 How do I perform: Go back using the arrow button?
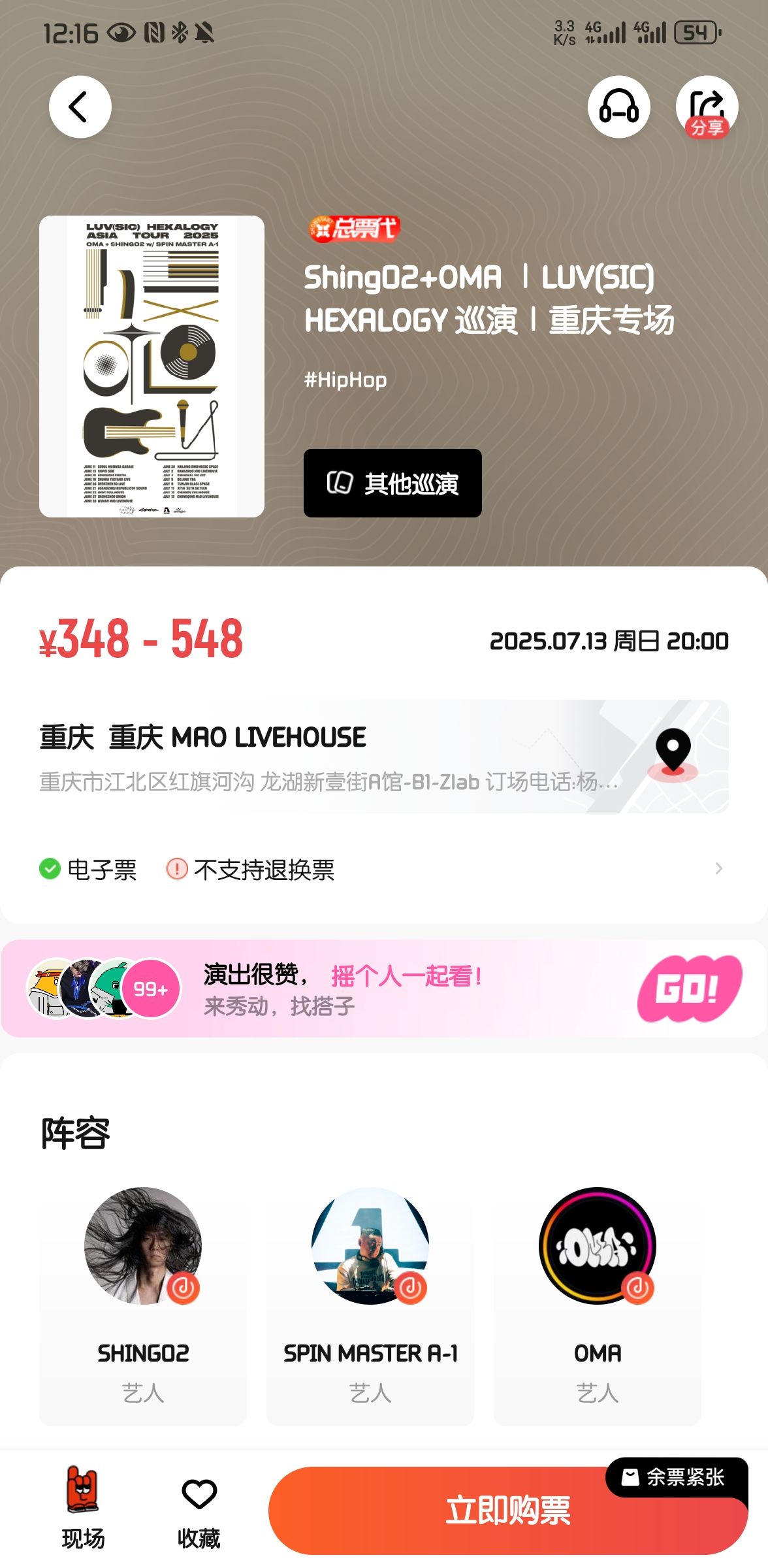80,106
